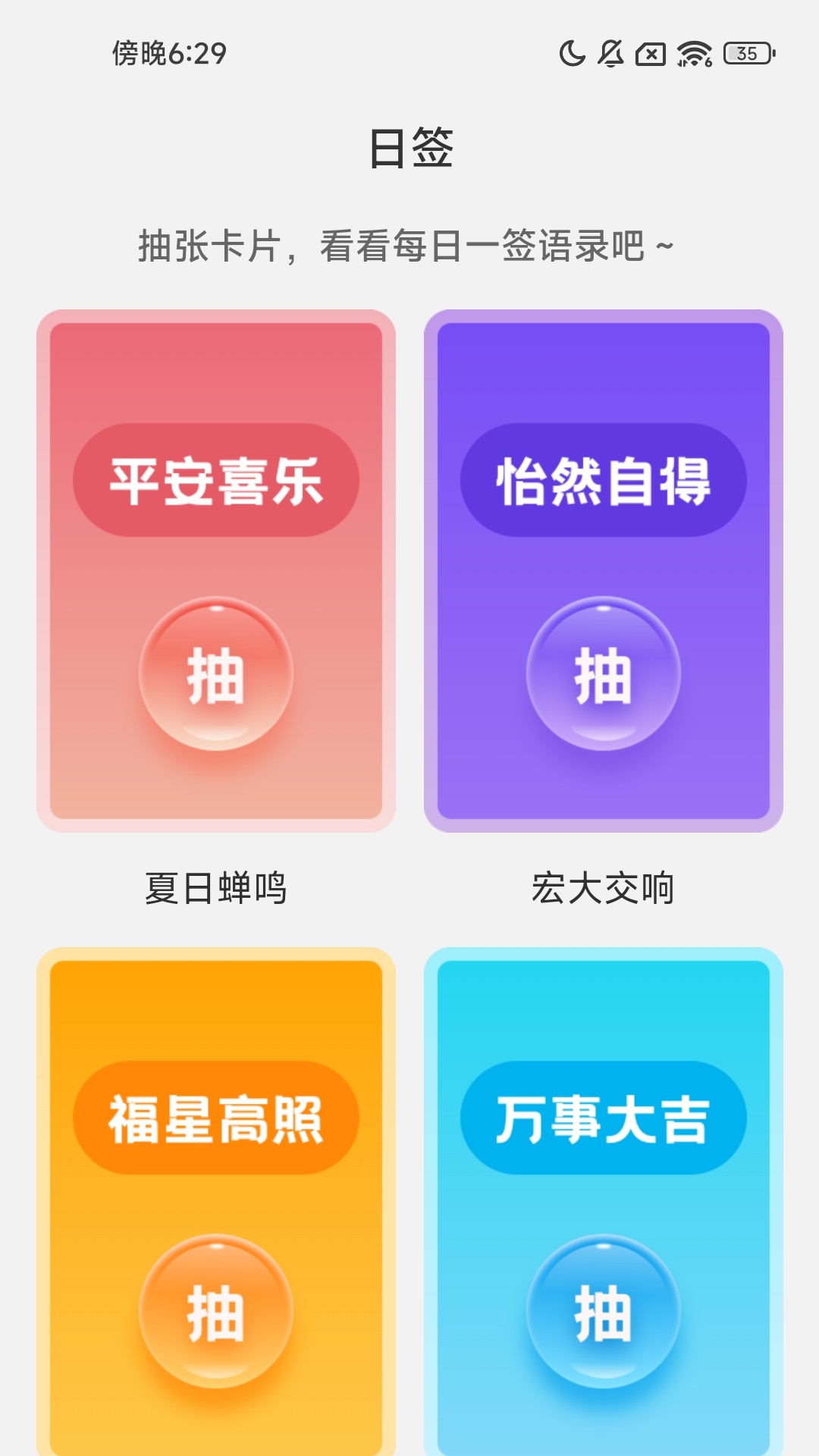Viewport: 819px width, 1456px height.
Task: Draw the 万事大吉 card
Action: click(x=604, y=1312)
